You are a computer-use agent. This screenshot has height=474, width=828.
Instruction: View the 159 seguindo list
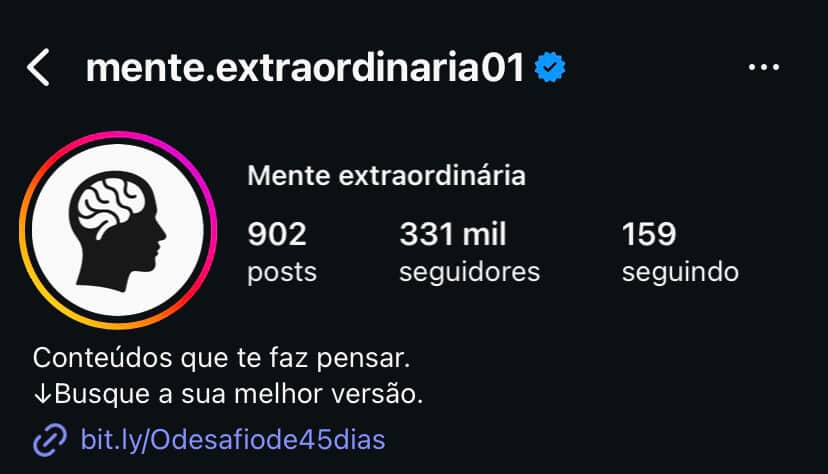(680, 252)
